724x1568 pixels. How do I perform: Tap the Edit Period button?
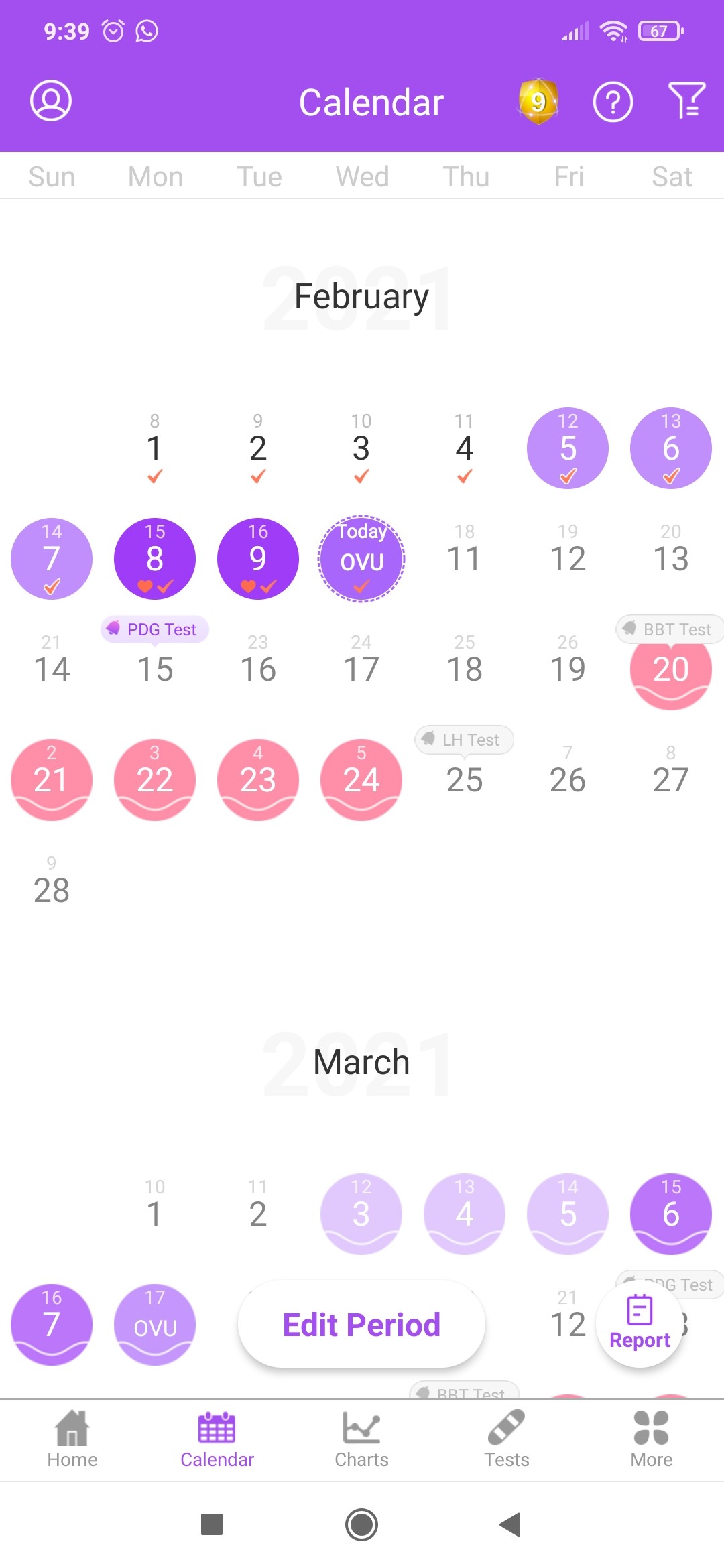coord(361,1324)
